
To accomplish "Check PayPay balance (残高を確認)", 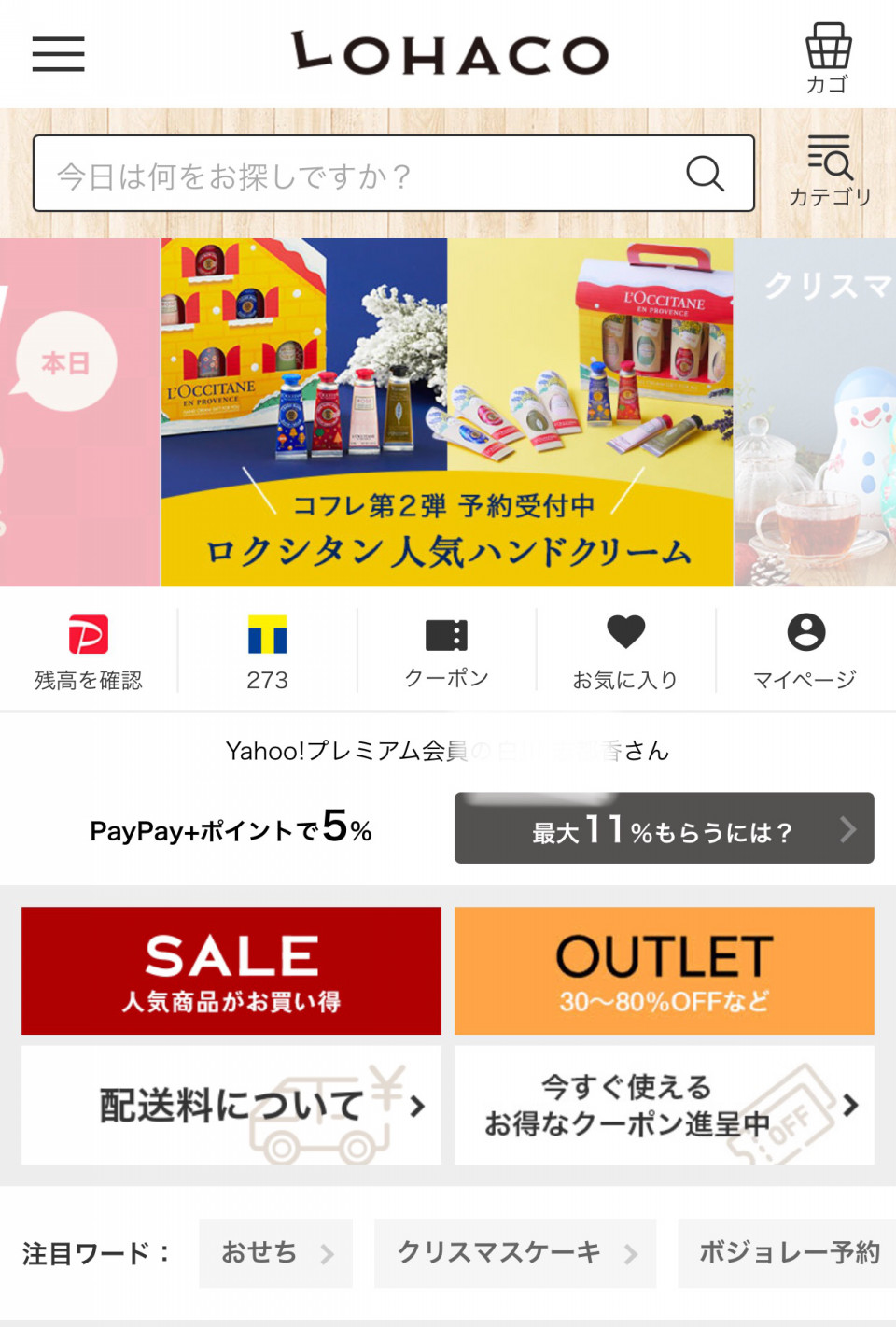I will click(x=89, y=652).
